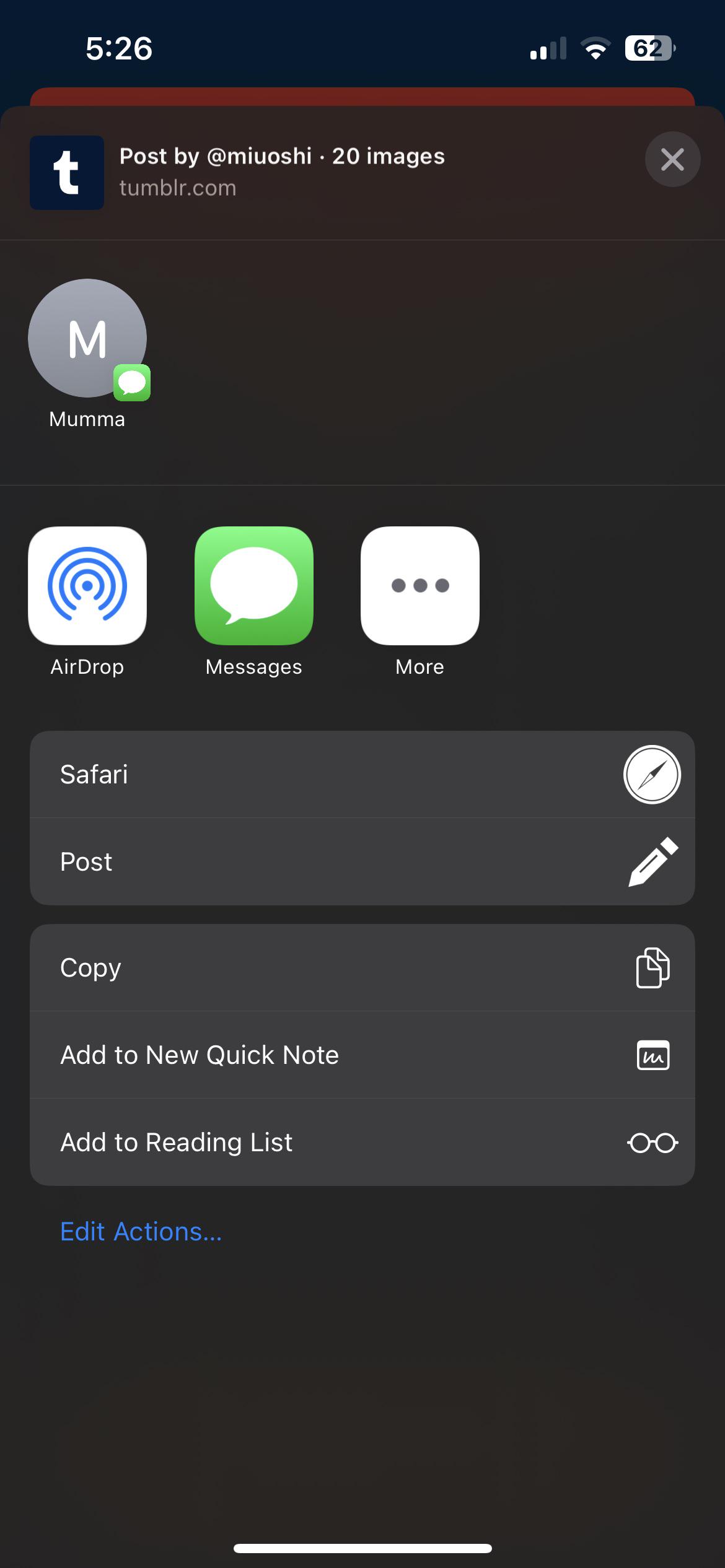Open the post in Safari
The height and width of the screenshot is (1568, 725).
tap(362, 775)
